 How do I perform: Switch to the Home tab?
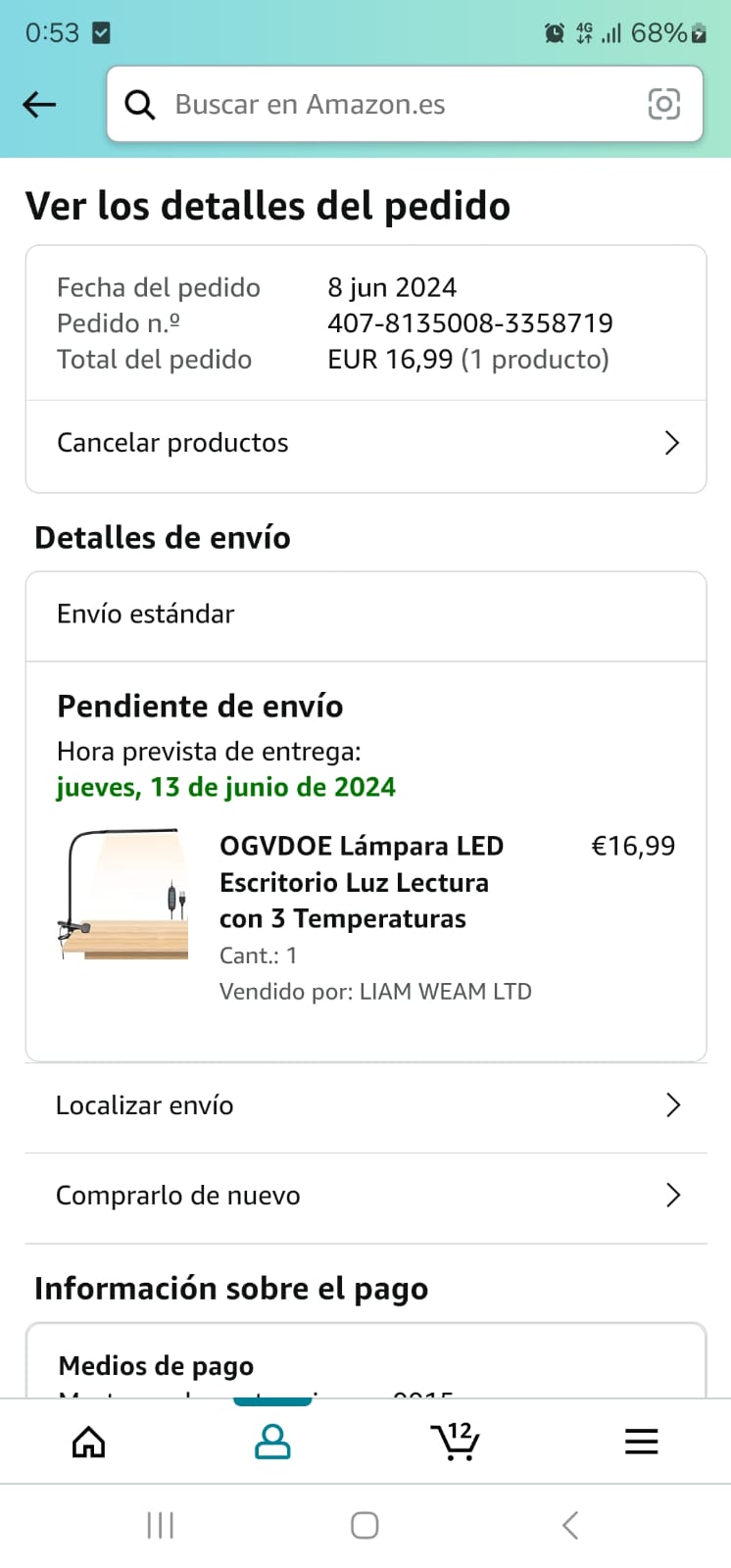[x=89, y=1442]
